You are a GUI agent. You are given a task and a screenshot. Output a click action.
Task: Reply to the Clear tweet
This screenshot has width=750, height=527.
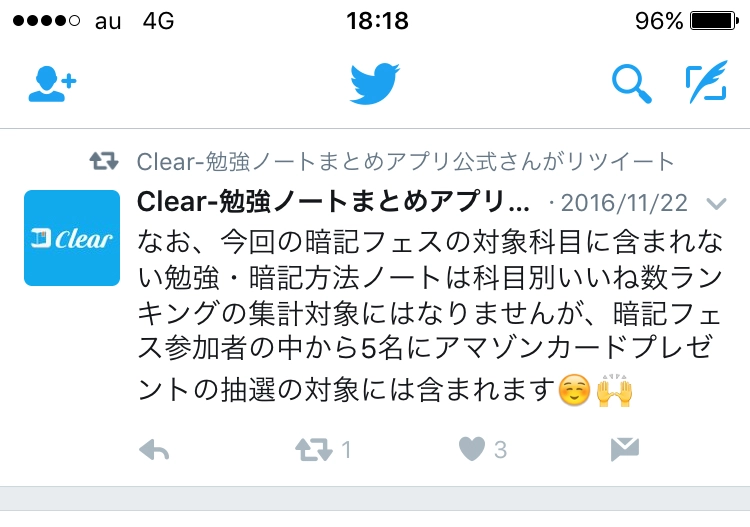pyautogui.click(x=153, y=450)
